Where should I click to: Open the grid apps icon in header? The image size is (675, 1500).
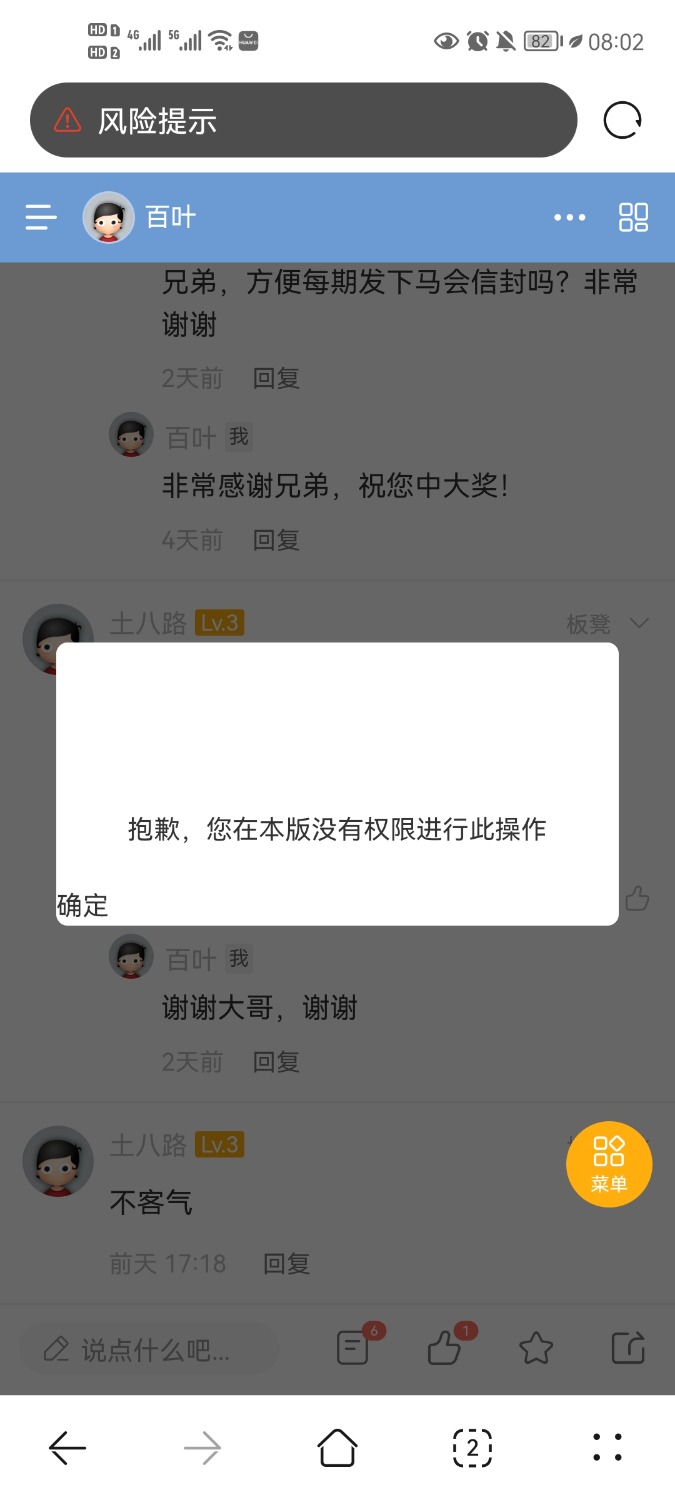pos(634,217)
